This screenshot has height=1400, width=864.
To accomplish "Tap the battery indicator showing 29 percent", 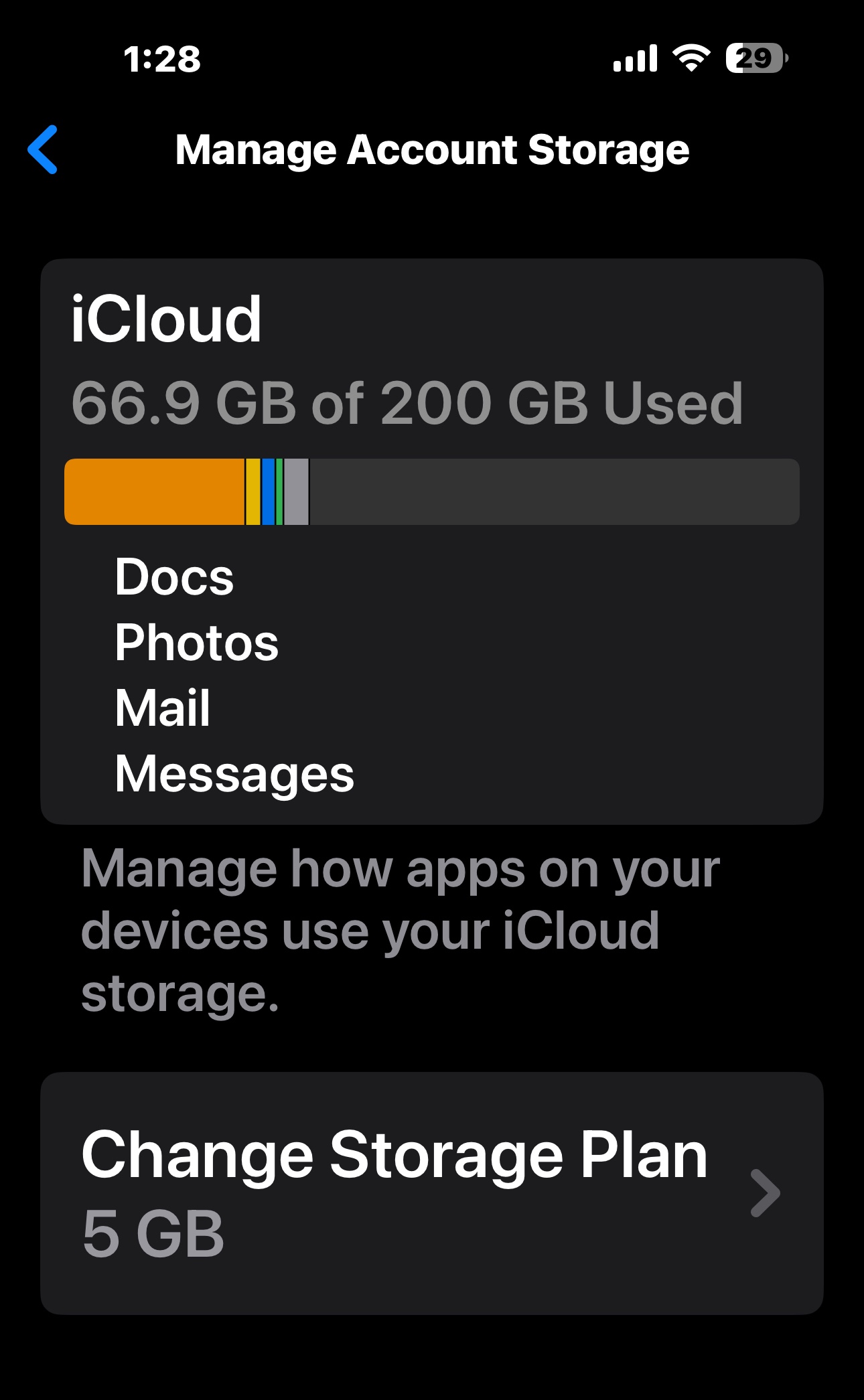I will pos(754,59).
